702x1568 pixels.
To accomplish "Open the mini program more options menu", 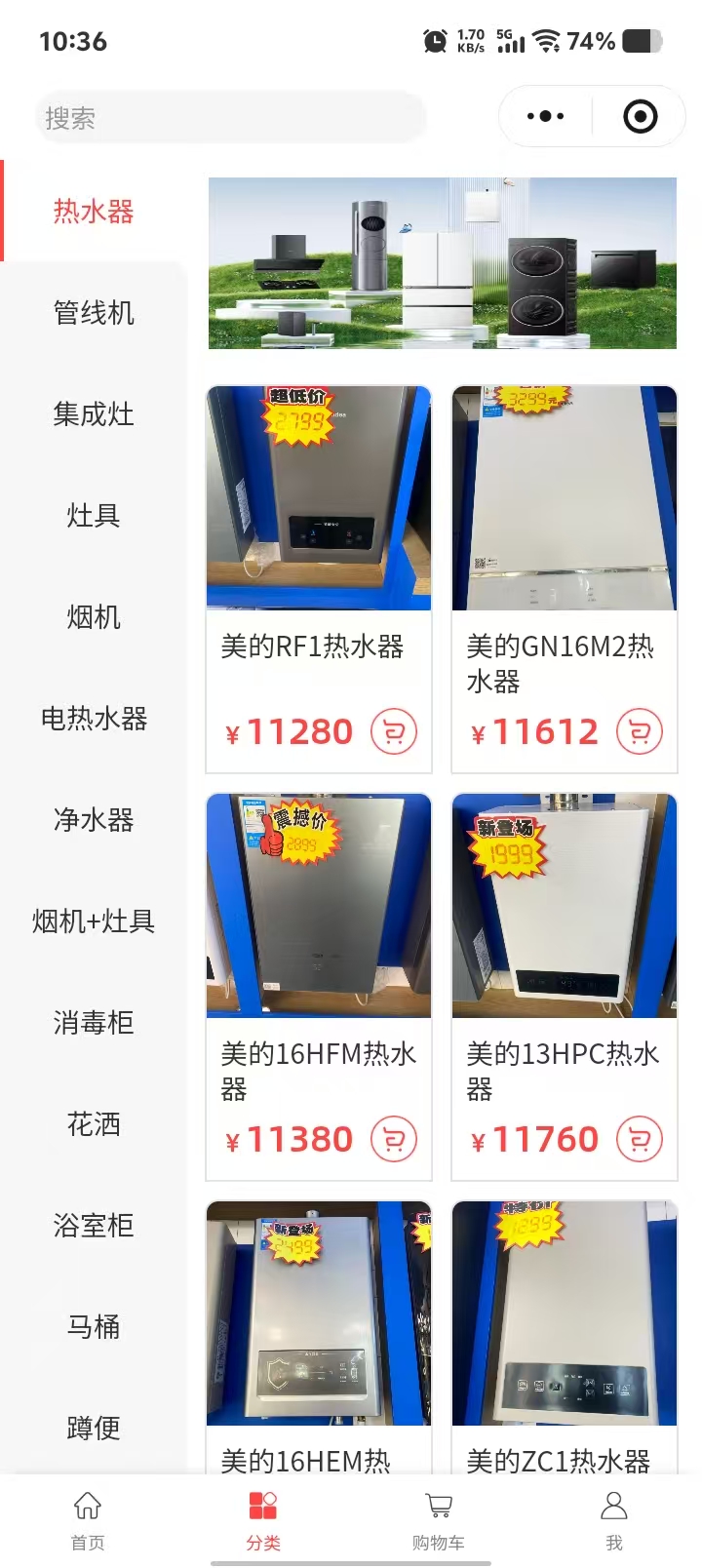I will point(545,117).
